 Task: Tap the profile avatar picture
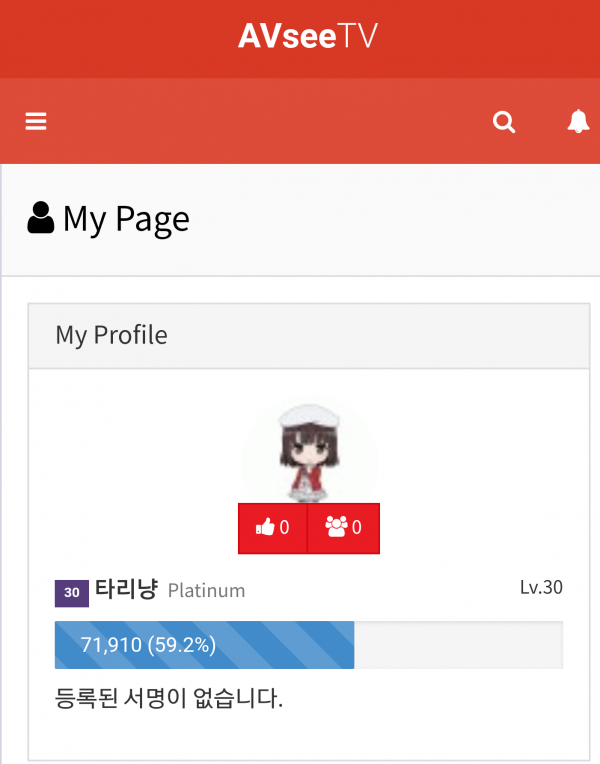click(x=309, y=453)
